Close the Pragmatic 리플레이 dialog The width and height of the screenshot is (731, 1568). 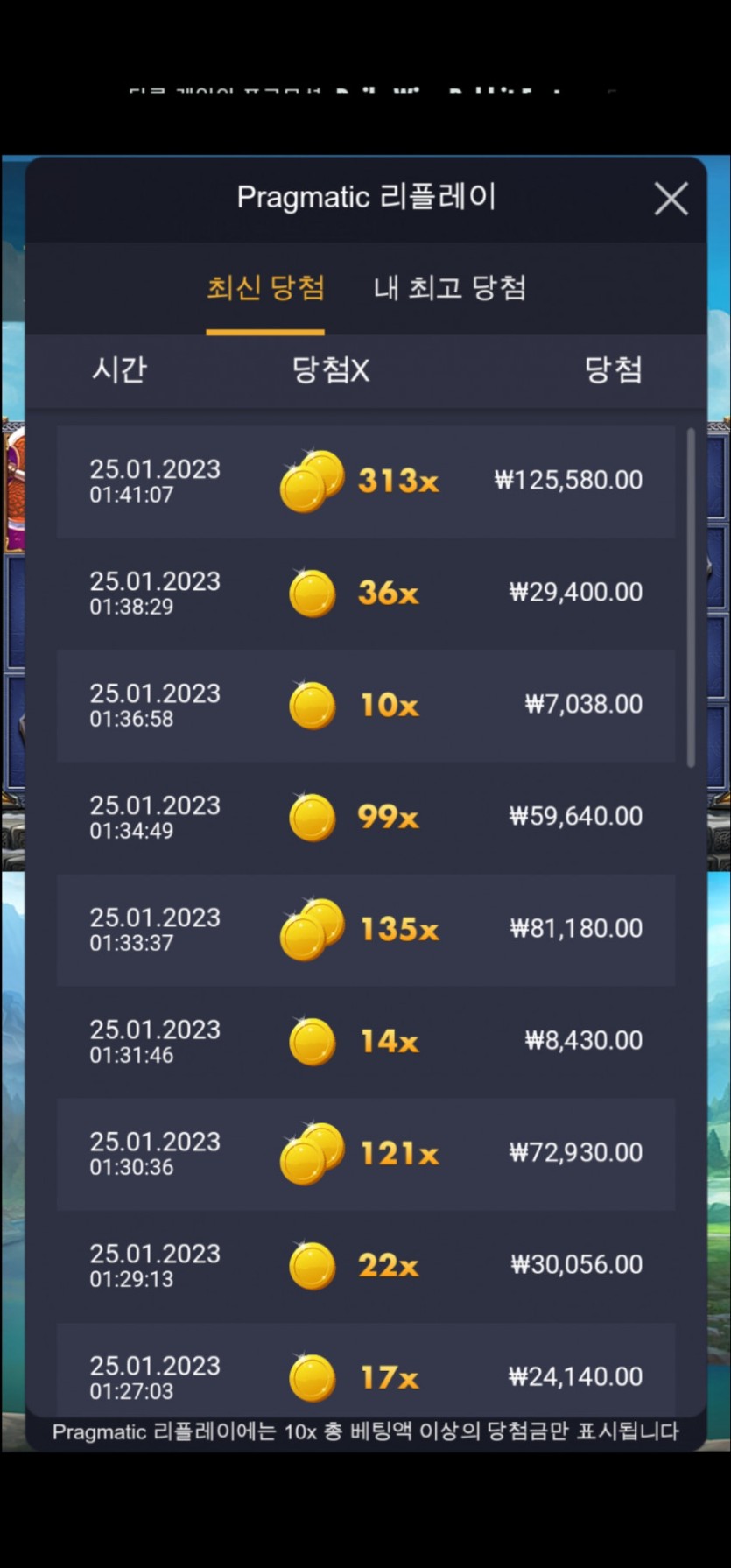(x=671, y=199)
